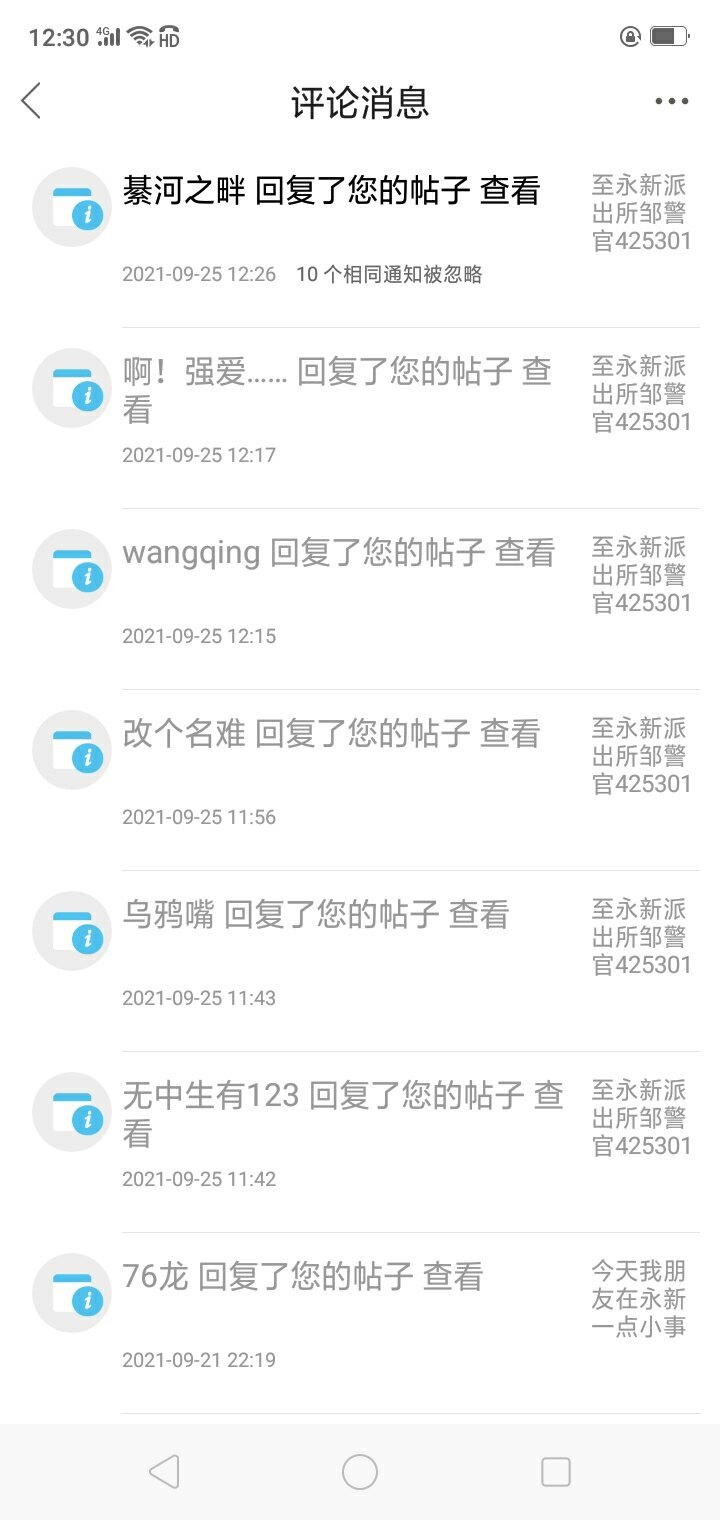Open the recent apps overview
This screenshot has width=720, height=1520.
click(x=555, y=1471)
